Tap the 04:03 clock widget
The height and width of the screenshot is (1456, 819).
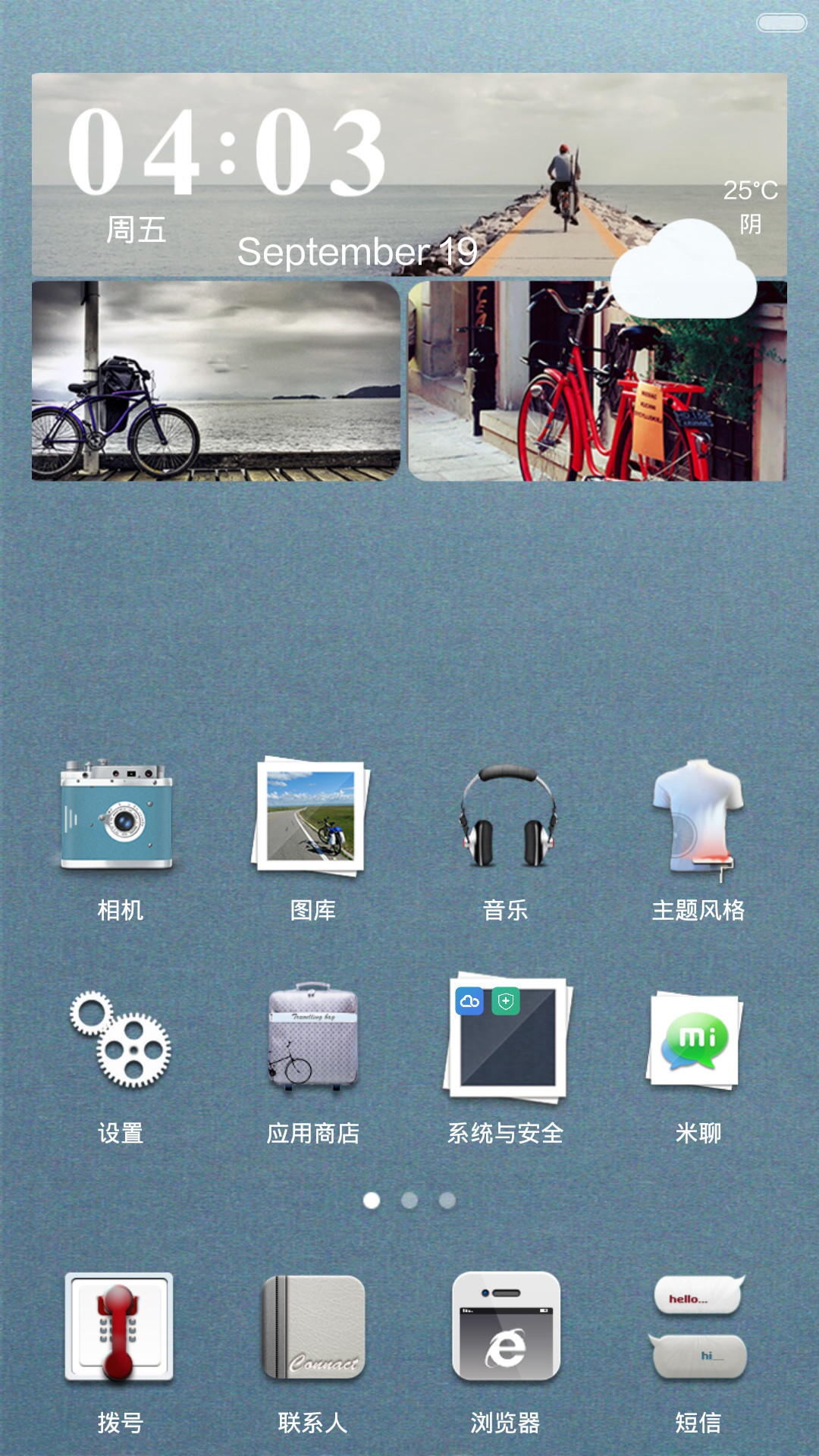click(227, 152)
